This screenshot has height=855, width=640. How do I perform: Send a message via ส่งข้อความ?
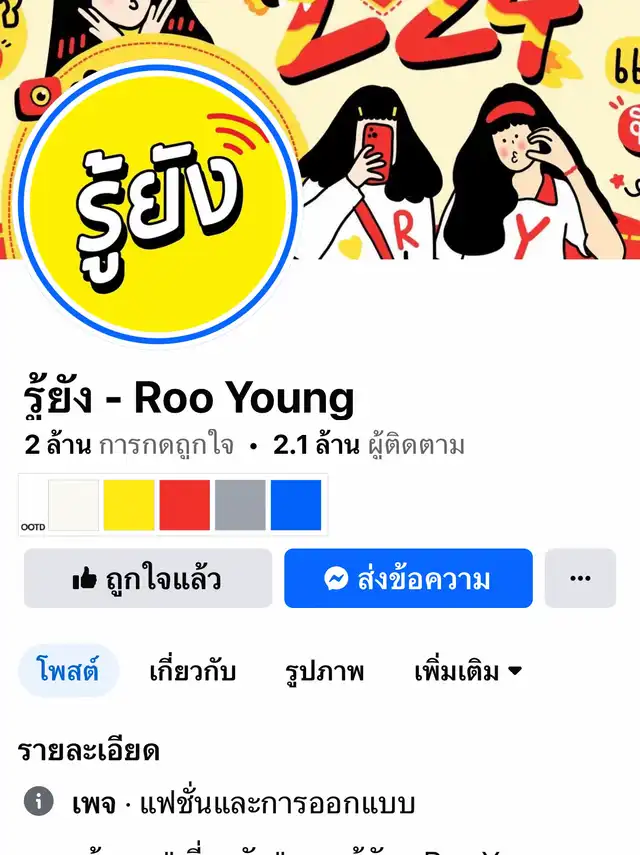(x=408, y=578)
